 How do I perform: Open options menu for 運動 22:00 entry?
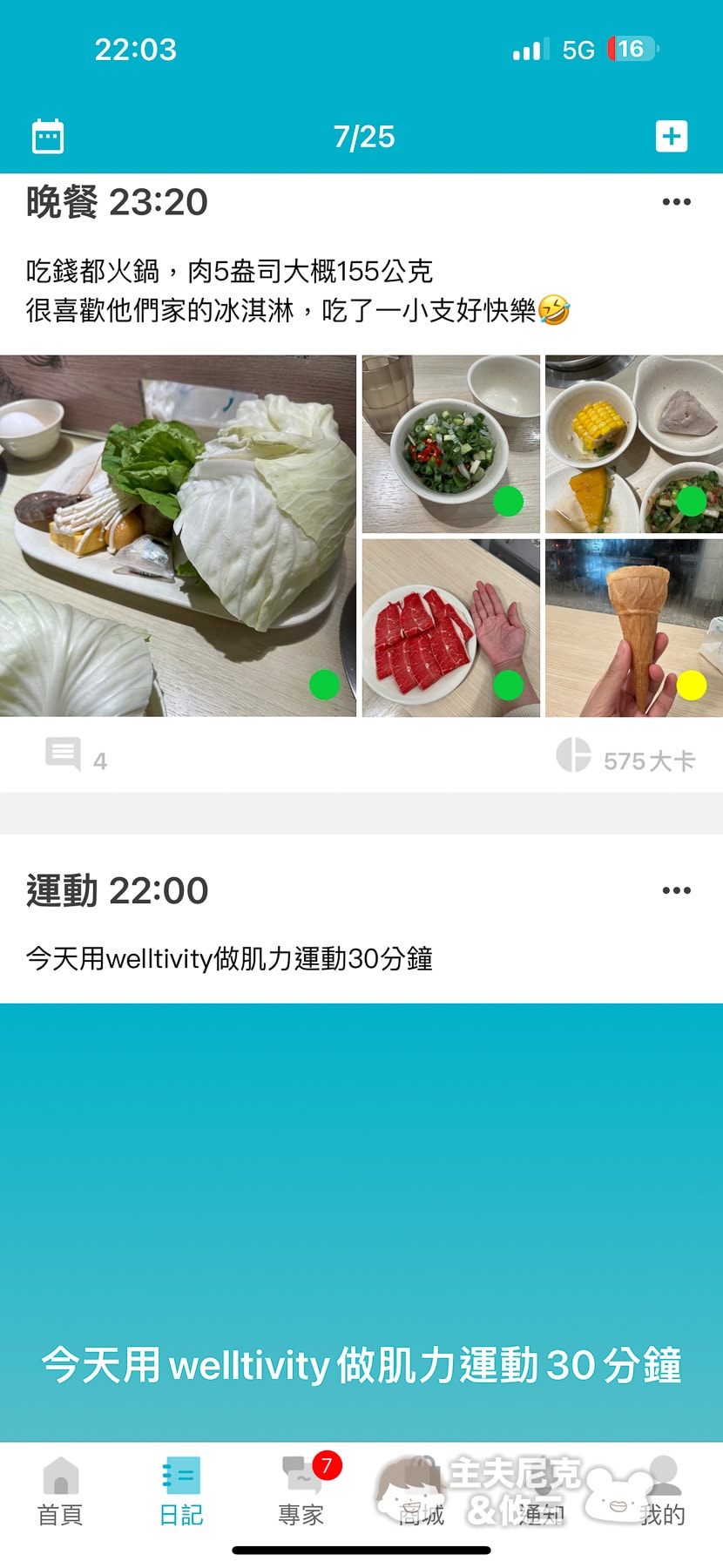point(676,890)
